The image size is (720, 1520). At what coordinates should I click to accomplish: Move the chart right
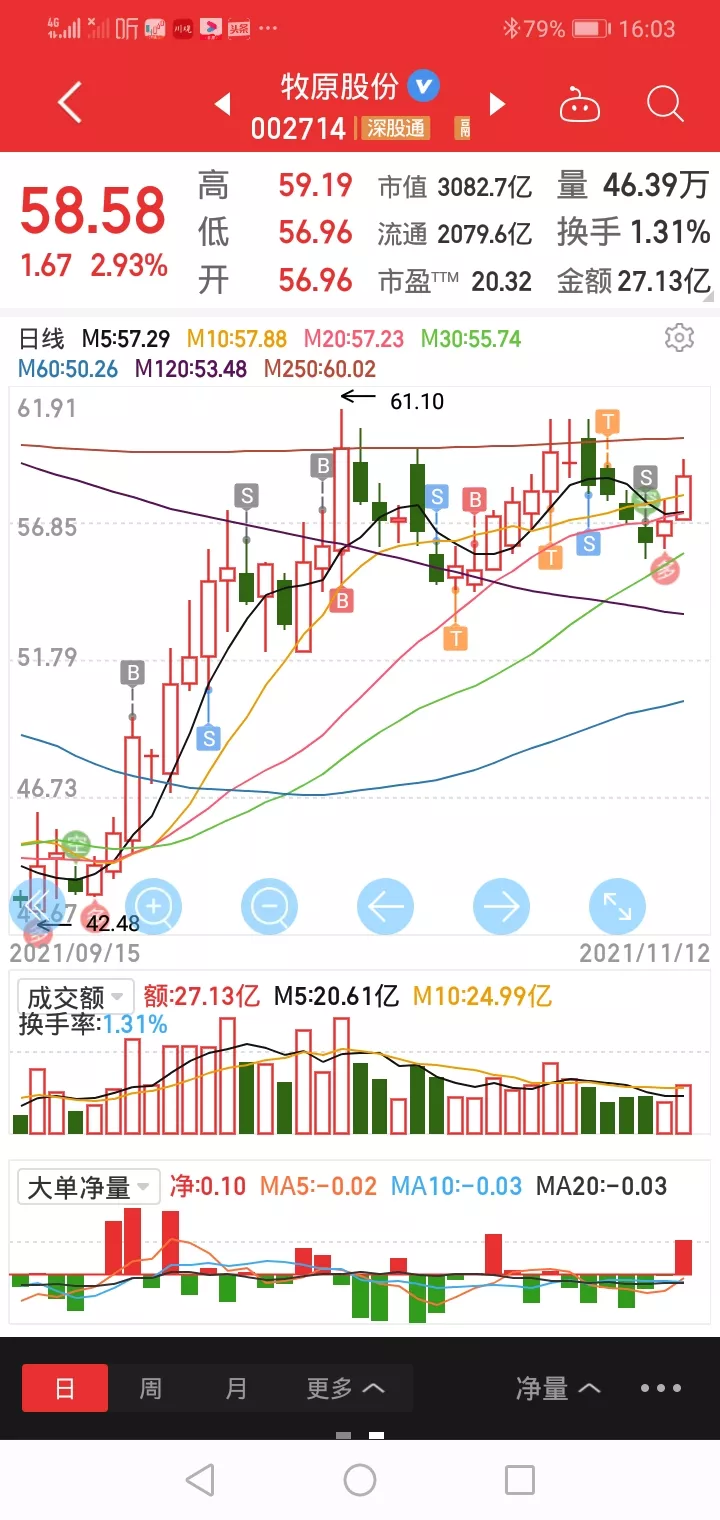click(x=501, y=907)
